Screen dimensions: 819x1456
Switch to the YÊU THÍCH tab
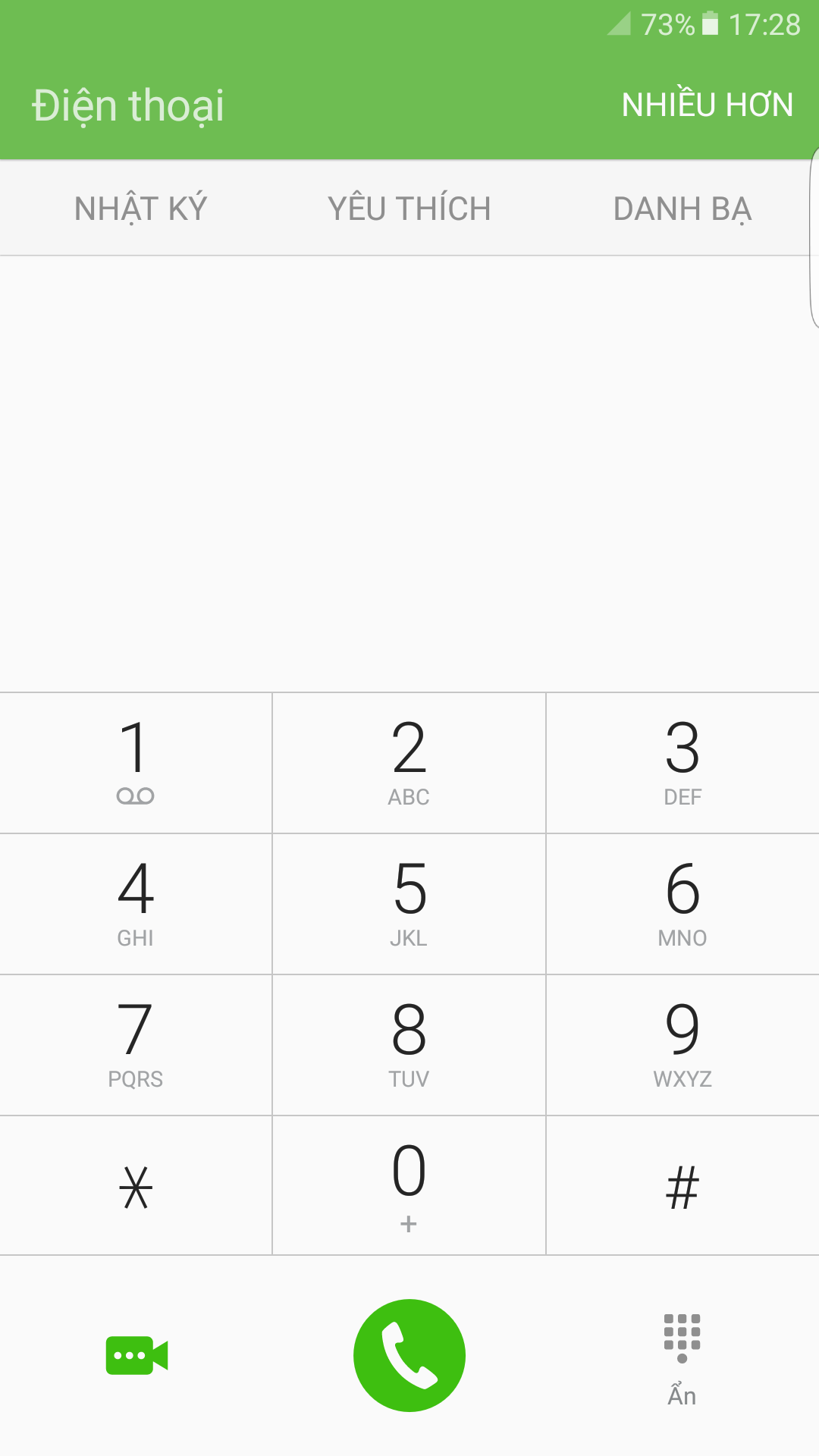409,209
